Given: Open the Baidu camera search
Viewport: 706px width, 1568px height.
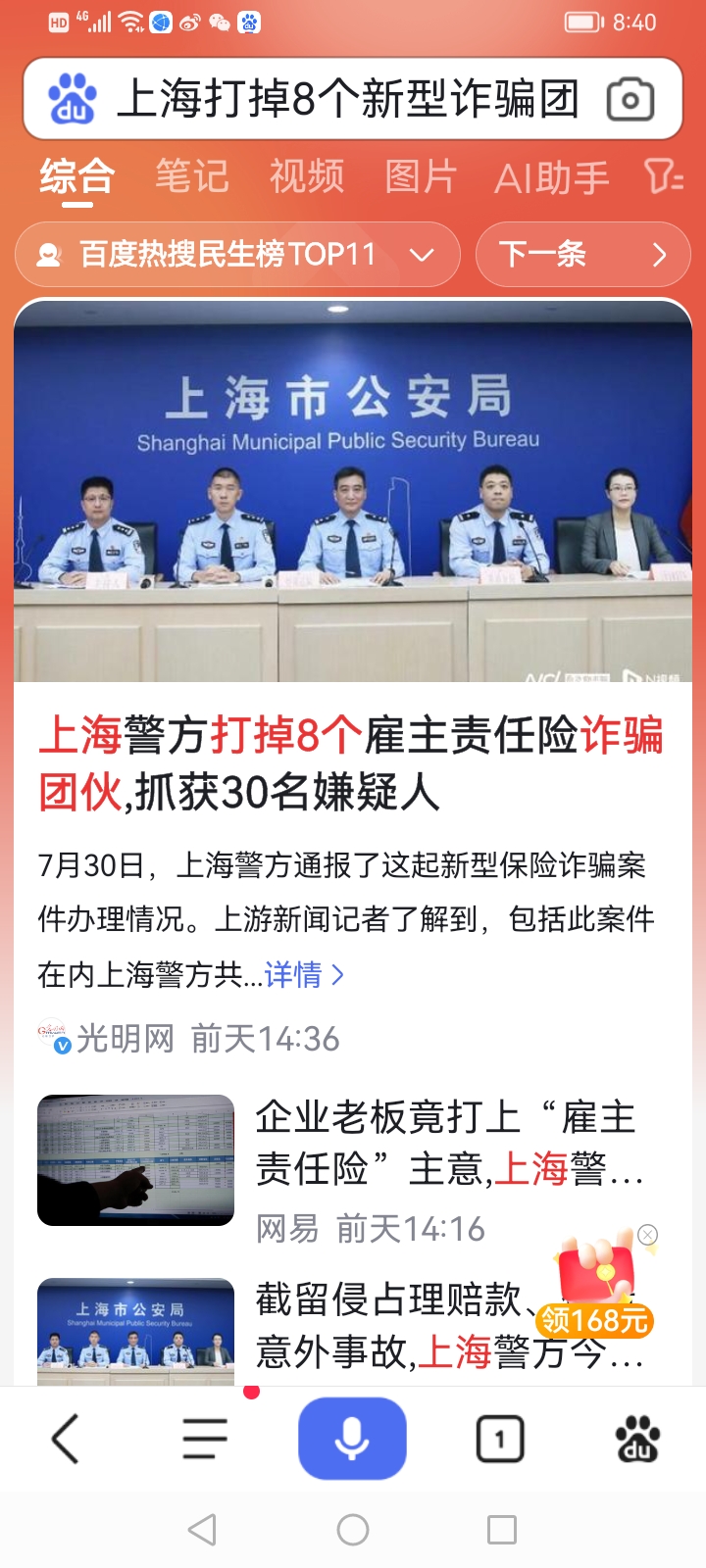Looking at the screenshot, I should pyautogui.click(x=631, y=98).
